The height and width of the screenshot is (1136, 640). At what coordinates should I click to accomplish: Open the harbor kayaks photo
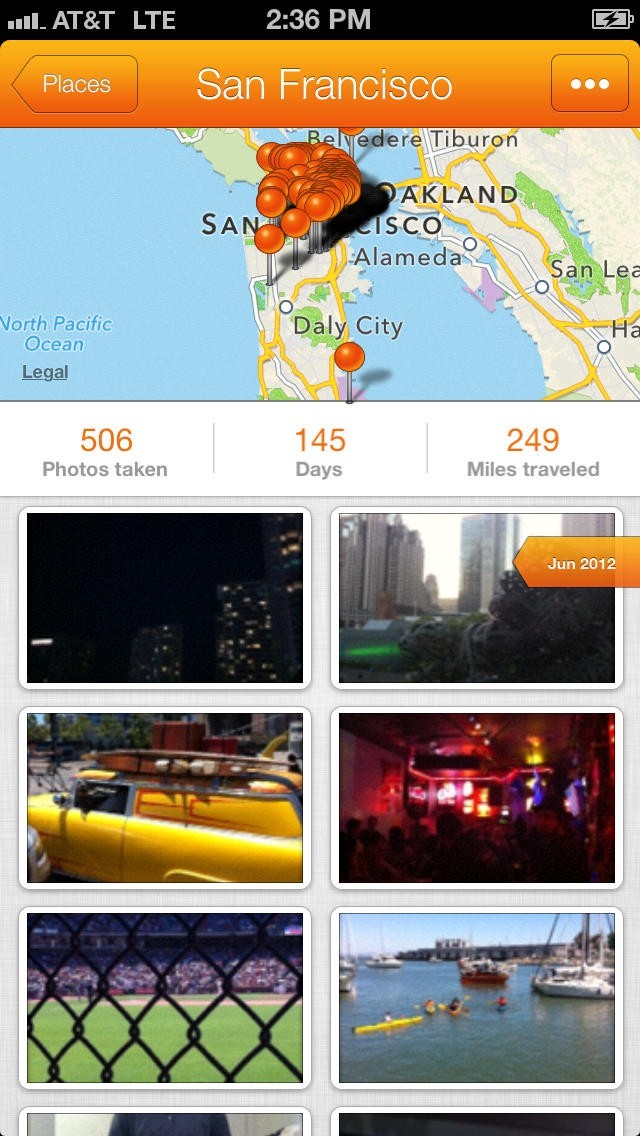pyautogui.click(x=477, y=998)
